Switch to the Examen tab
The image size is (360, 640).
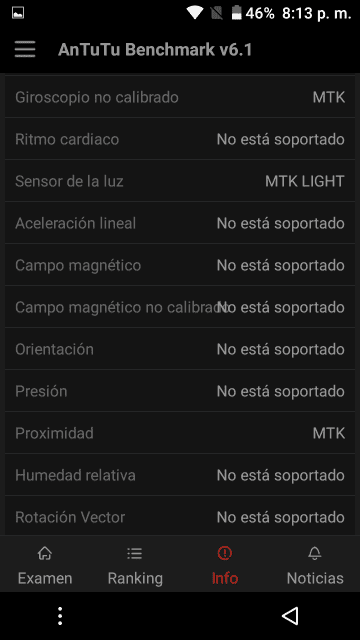click(x=45, y=566)
